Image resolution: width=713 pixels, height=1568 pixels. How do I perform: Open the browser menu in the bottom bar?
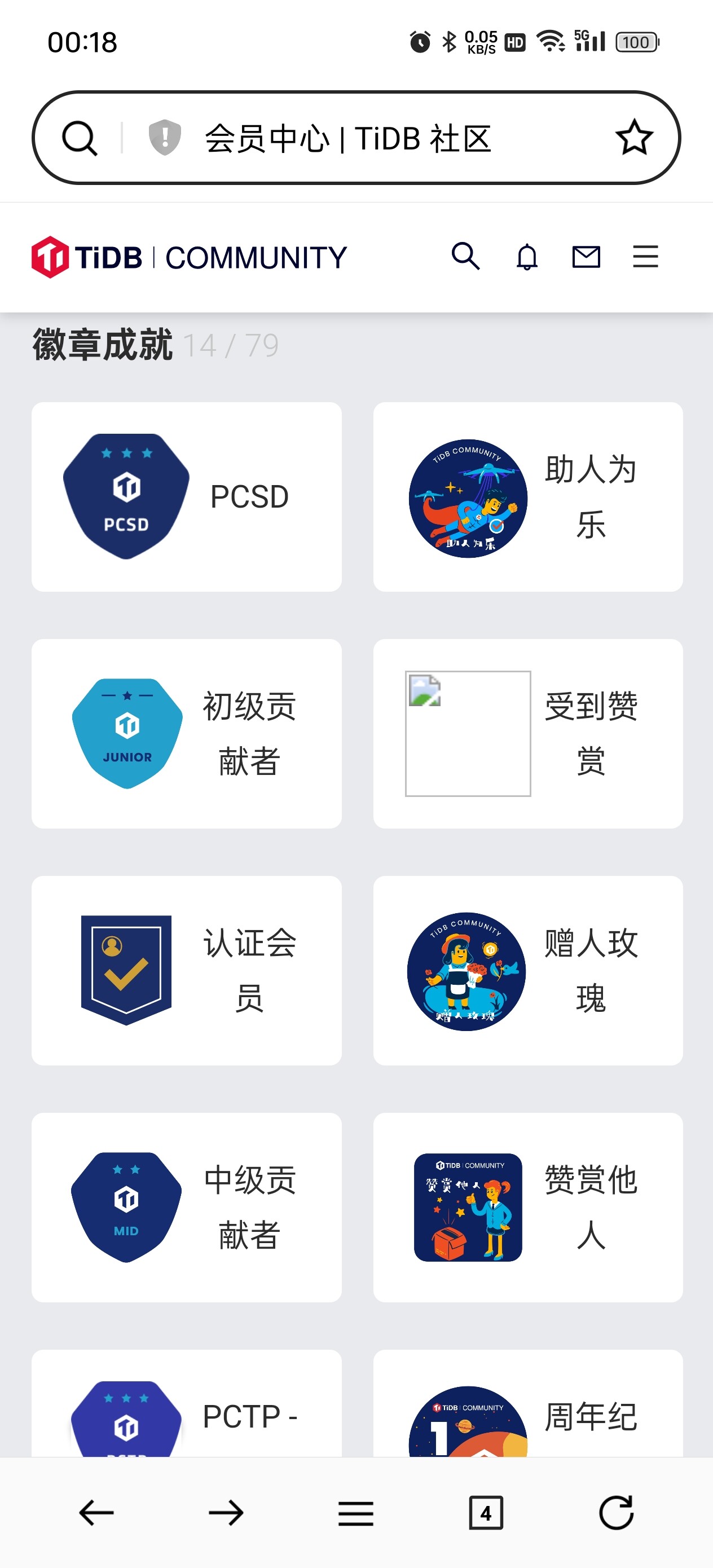click(356, 1513)
